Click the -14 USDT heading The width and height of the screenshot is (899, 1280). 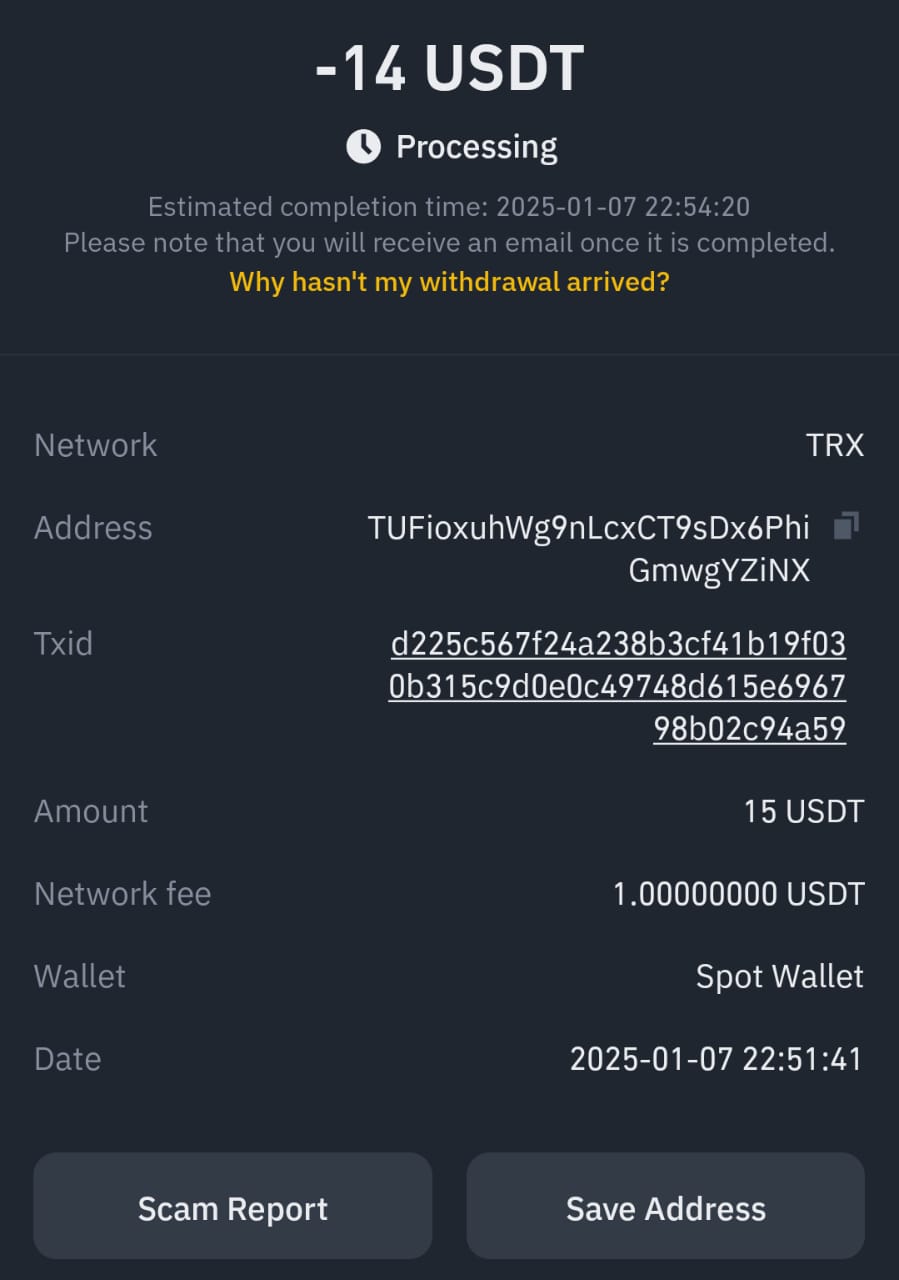[x=449, y=68]
